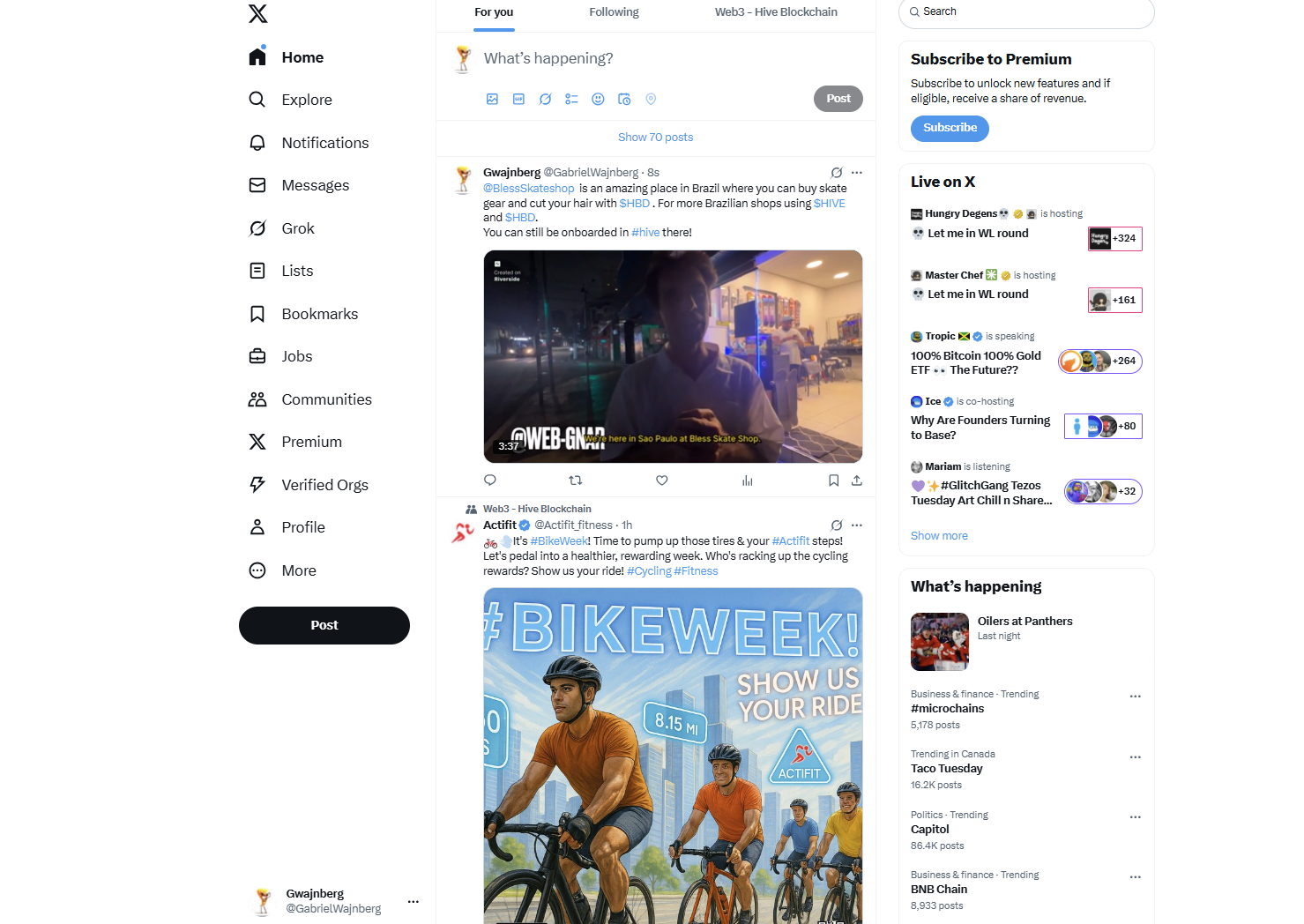
Task: Show 70 new posts
Action: (x=655, y=138)
